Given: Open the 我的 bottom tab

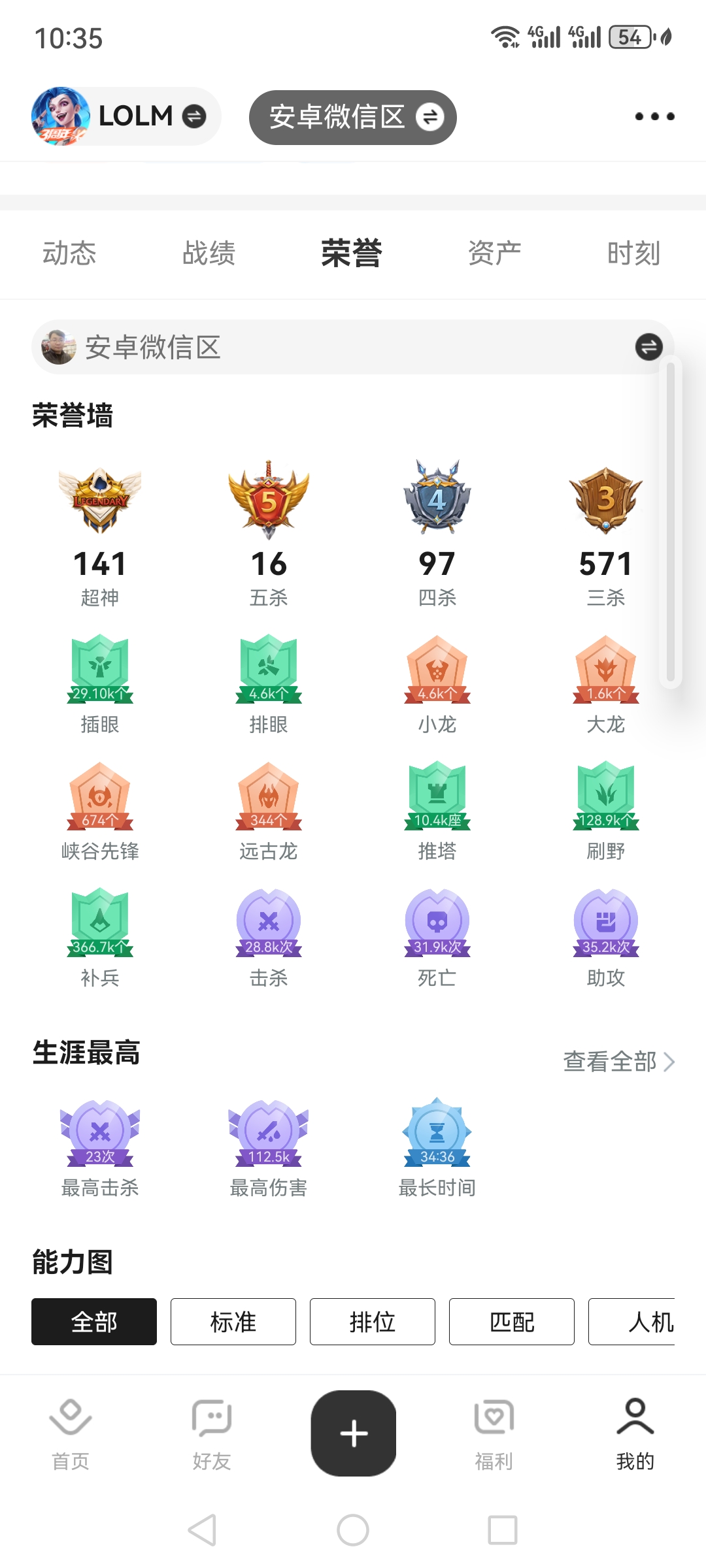Looking at the screenshot, I should pos(635,1434).
